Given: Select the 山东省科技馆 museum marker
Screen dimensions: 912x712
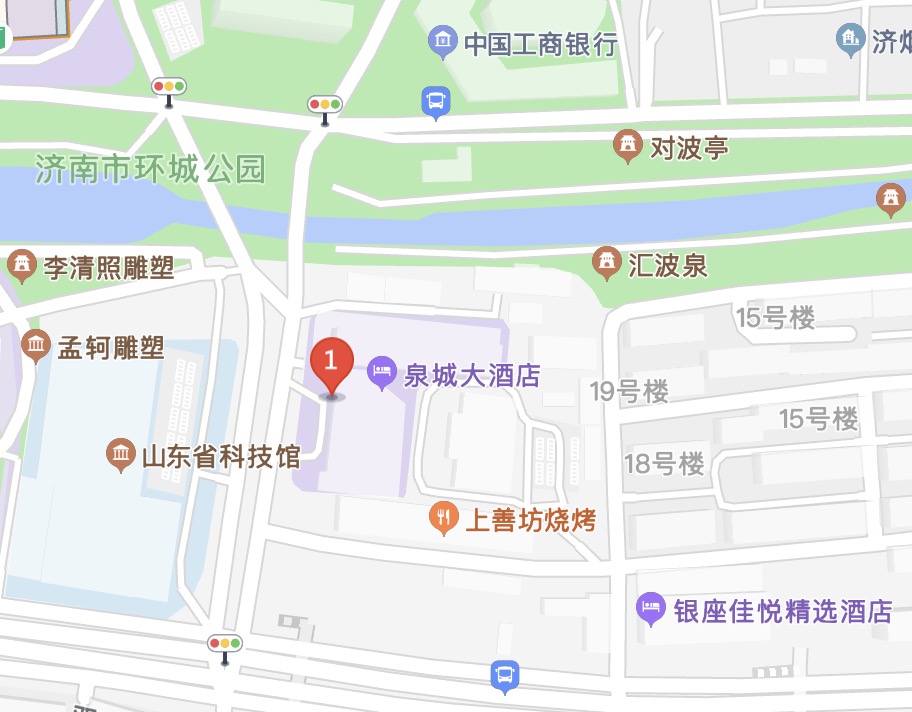Looking at the screenshot, I should 121,456.
